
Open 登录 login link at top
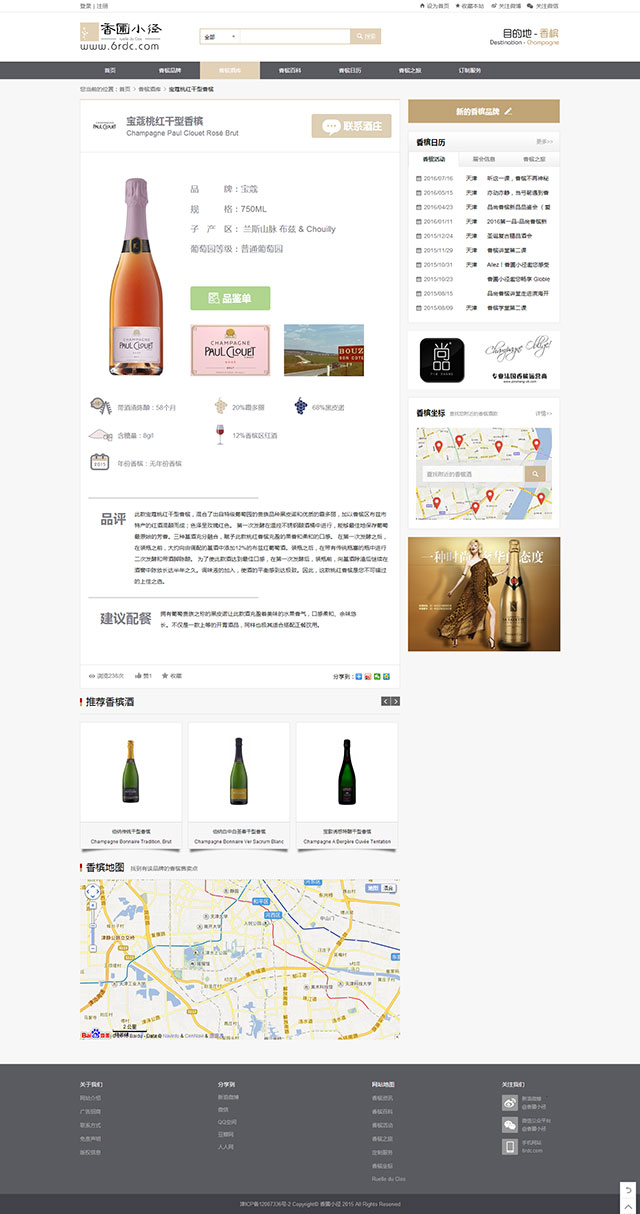click(x=85, y=5)
